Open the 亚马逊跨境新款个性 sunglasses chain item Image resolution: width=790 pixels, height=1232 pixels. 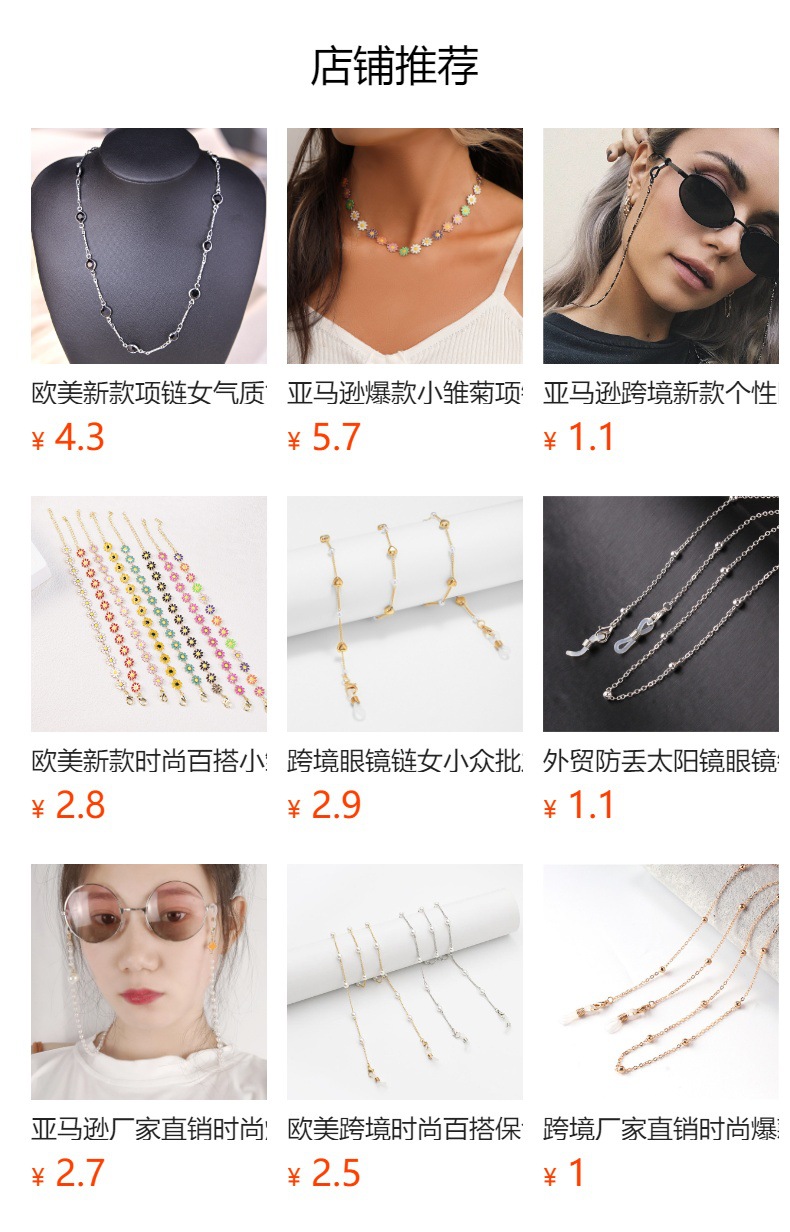(660, 246)
